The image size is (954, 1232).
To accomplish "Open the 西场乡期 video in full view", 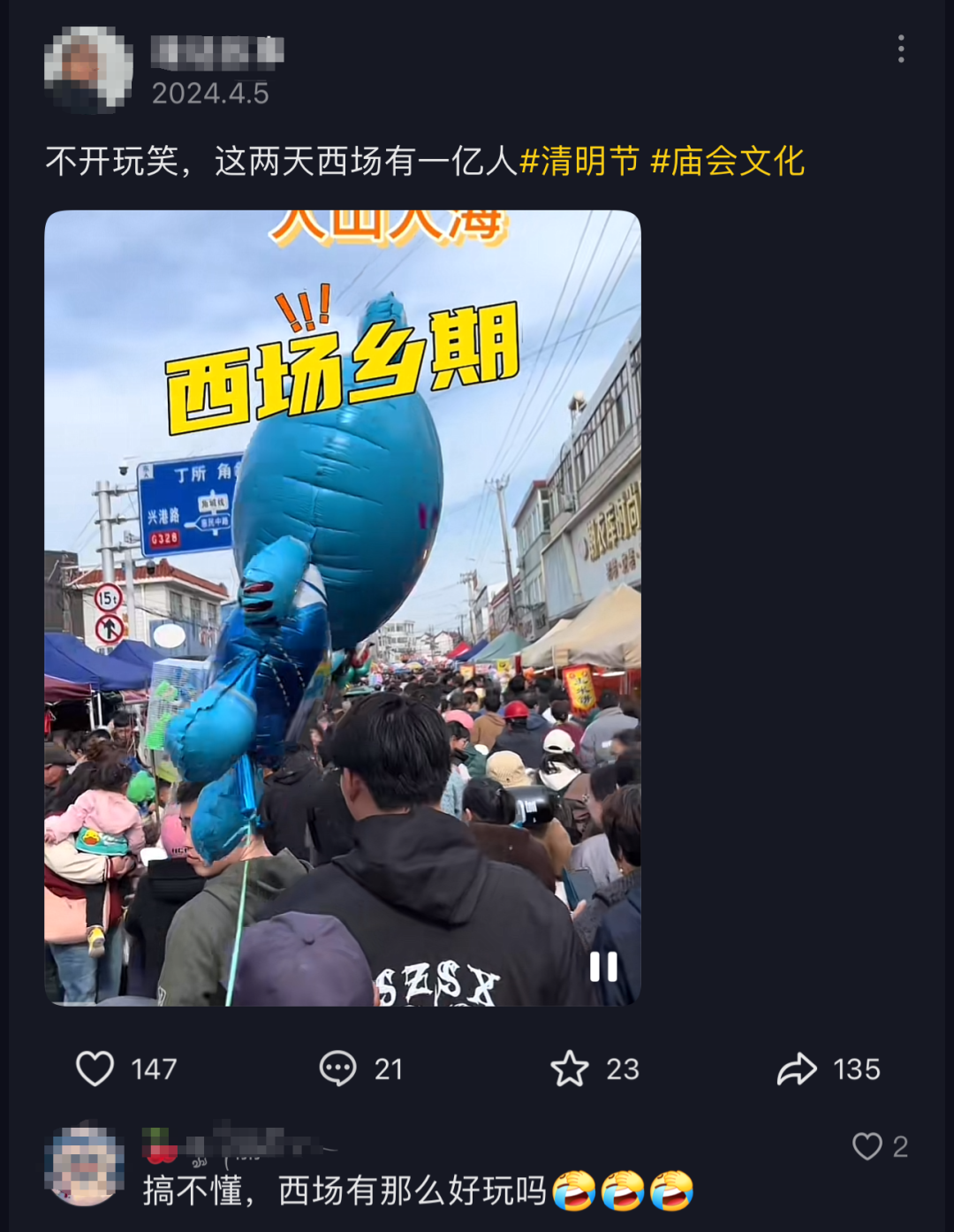I will pyautogui.click(x=342, y=607).
